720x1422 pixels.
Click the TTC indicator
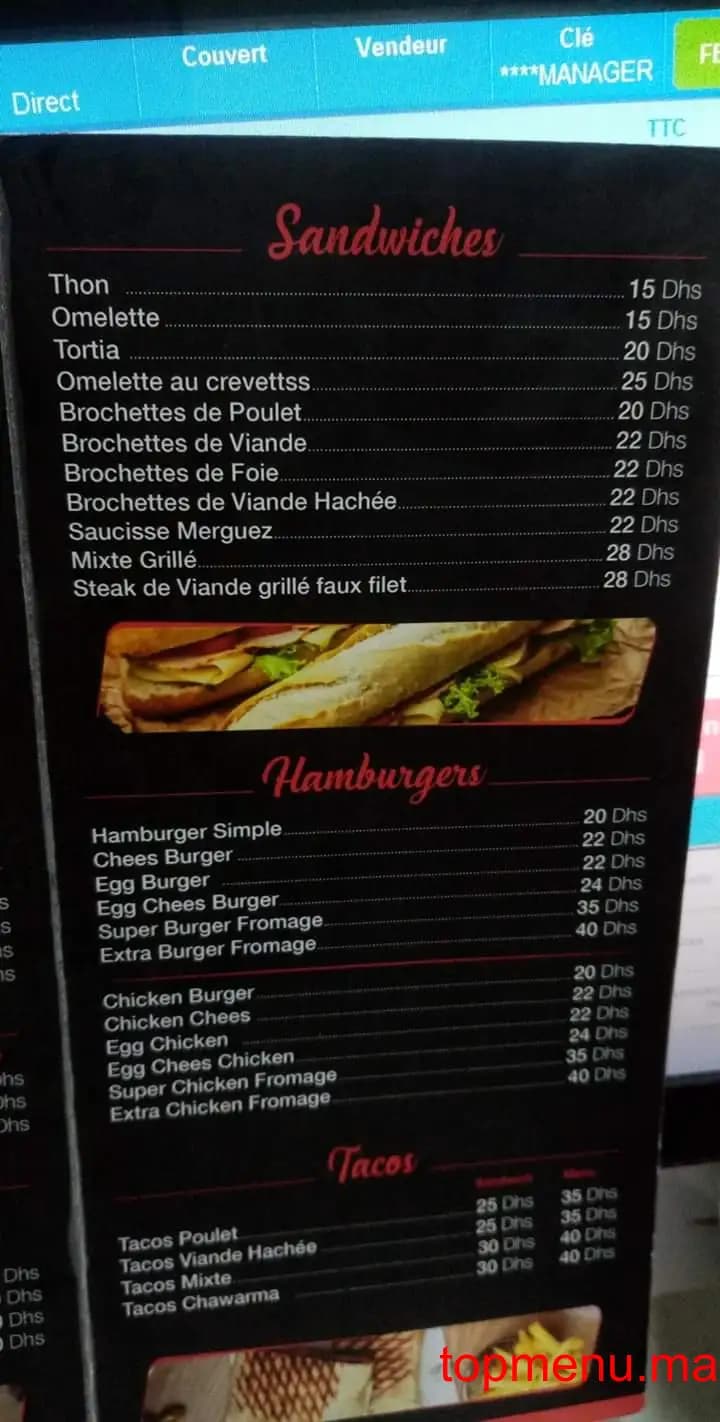coord(665,128)
